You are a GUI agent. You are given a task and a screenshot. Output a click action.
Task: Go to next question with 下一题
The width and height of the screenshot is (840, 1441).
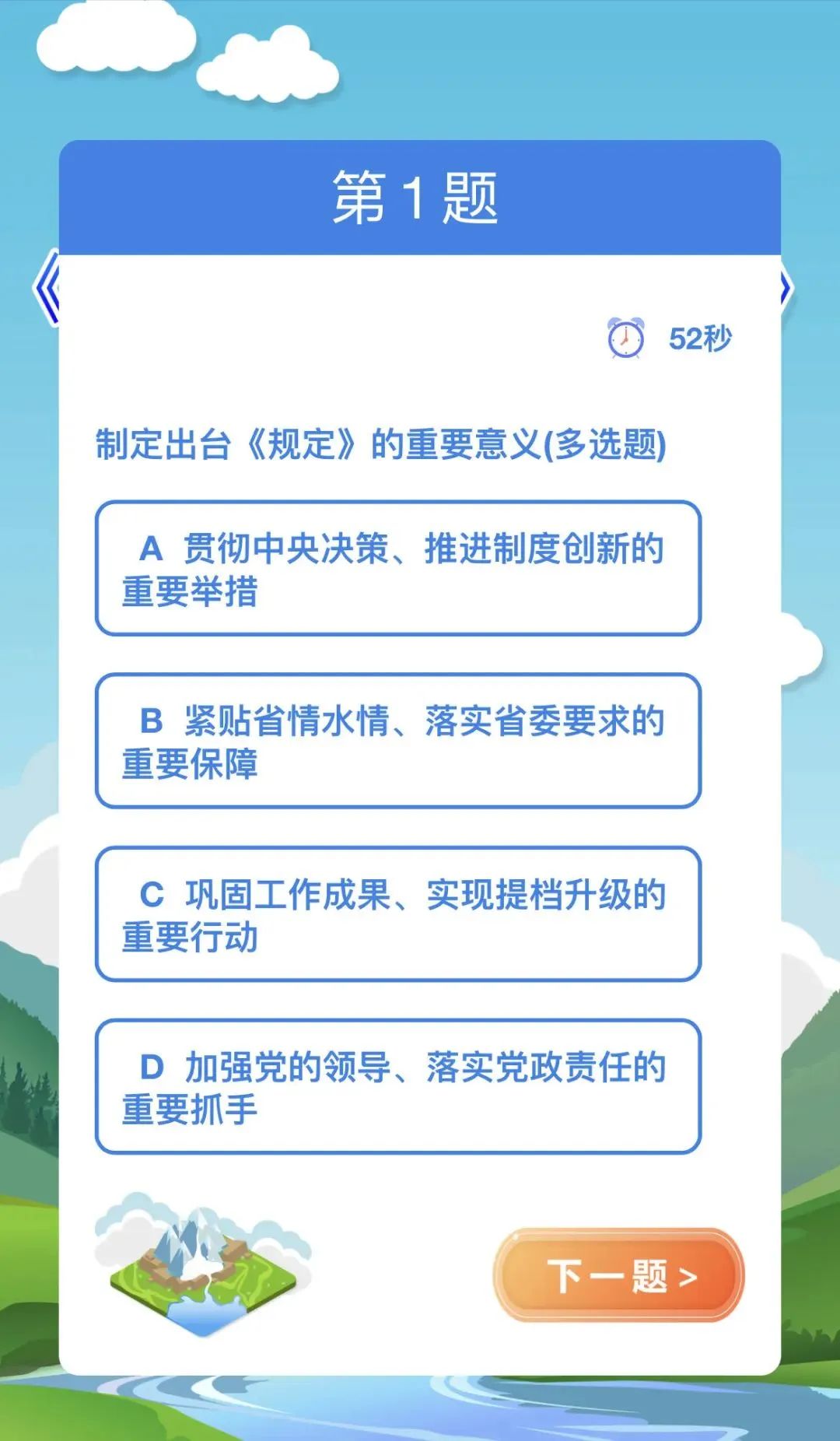click(619, 1276)
